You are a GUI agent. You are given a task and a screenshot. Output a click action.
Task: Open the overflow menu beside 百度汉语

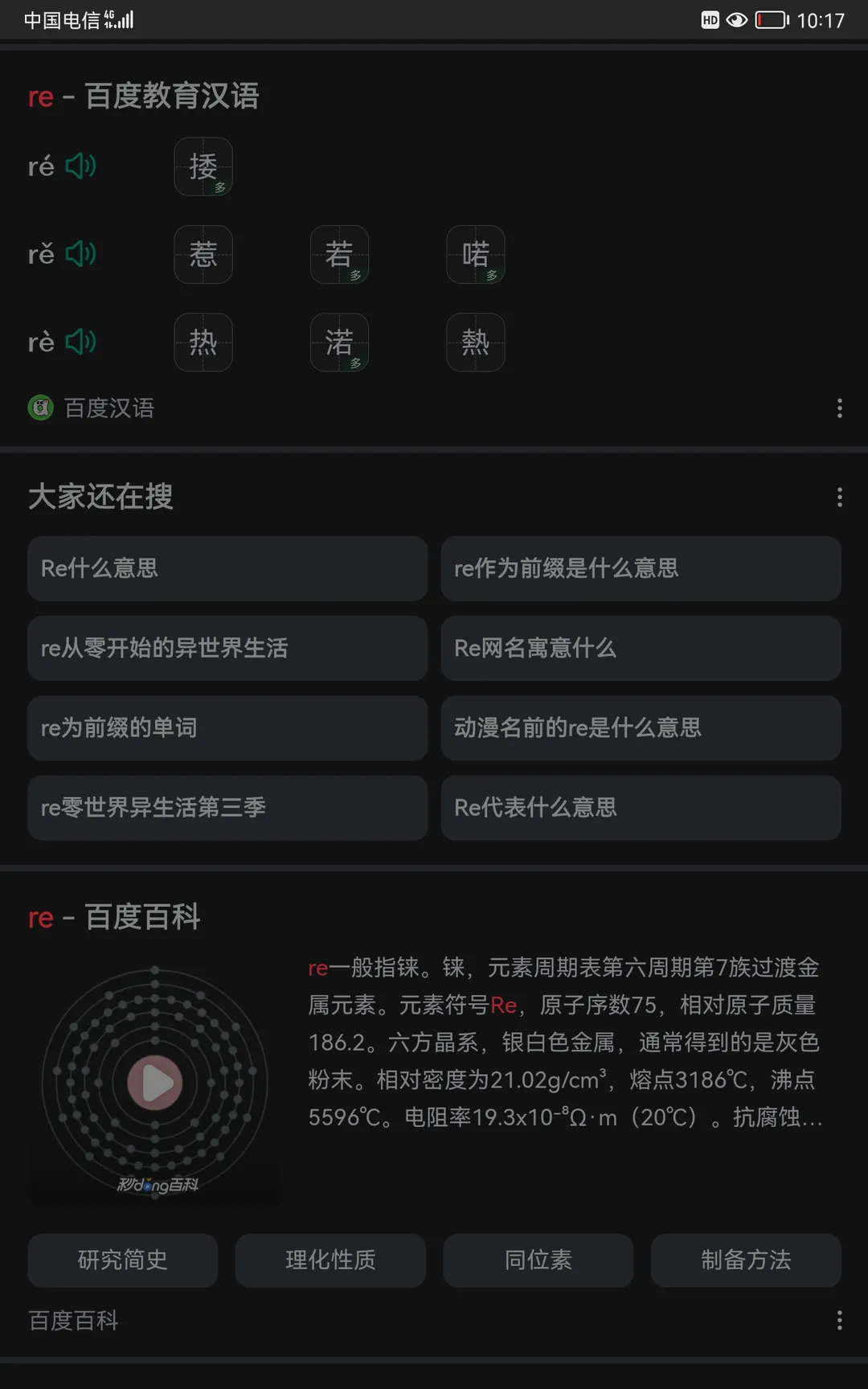pos(839,408)
